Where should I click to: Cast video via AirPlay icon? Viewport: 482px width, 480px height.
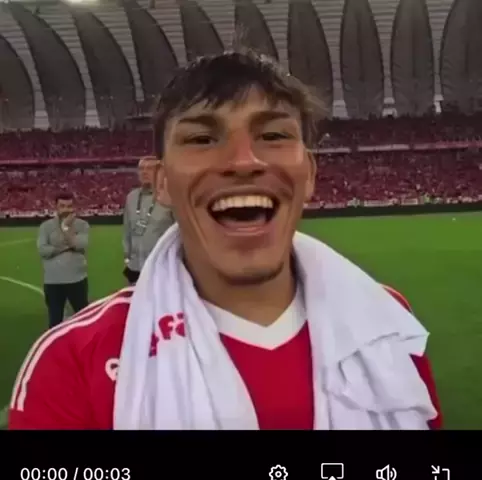click(332, 472)
